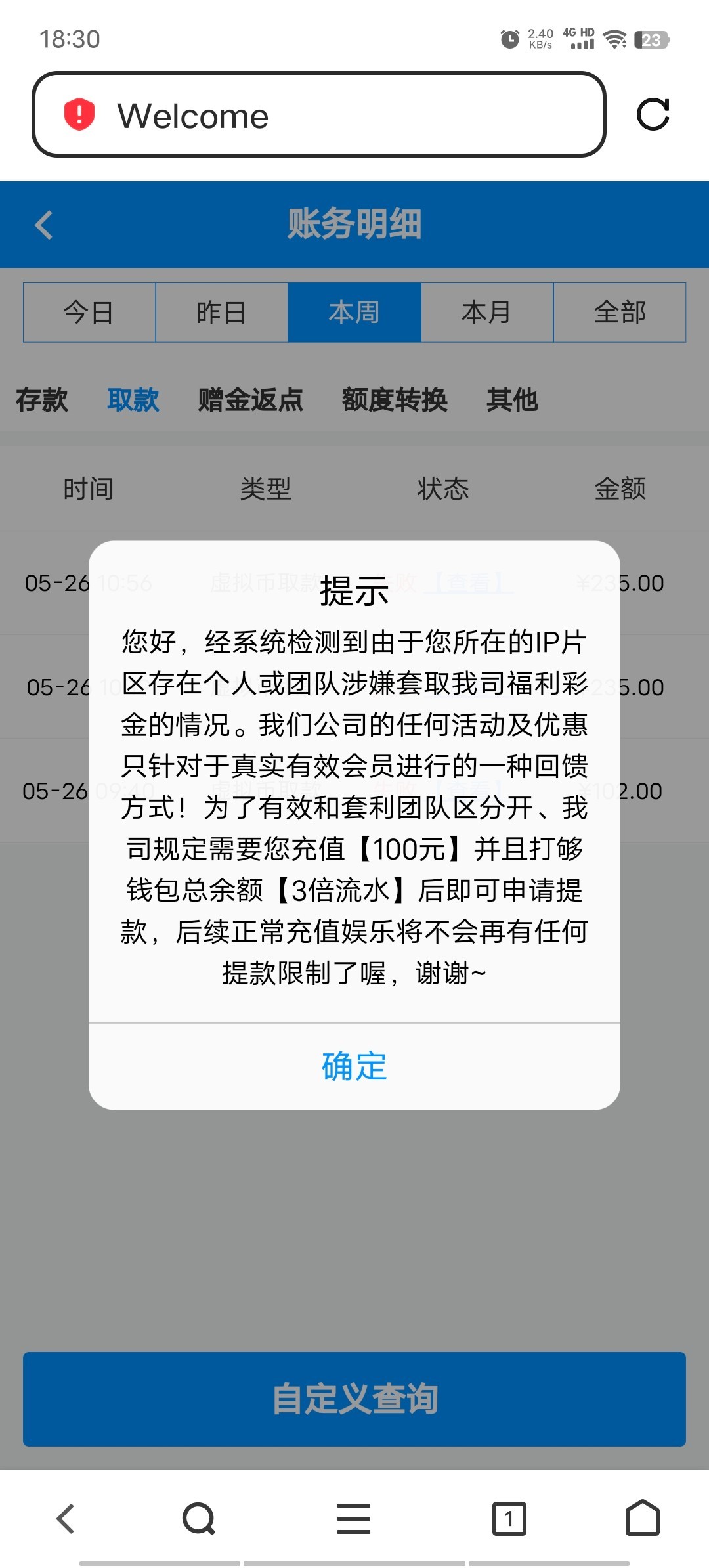
Task: Select the 额度转换 category filter
Action: (395, 401)
